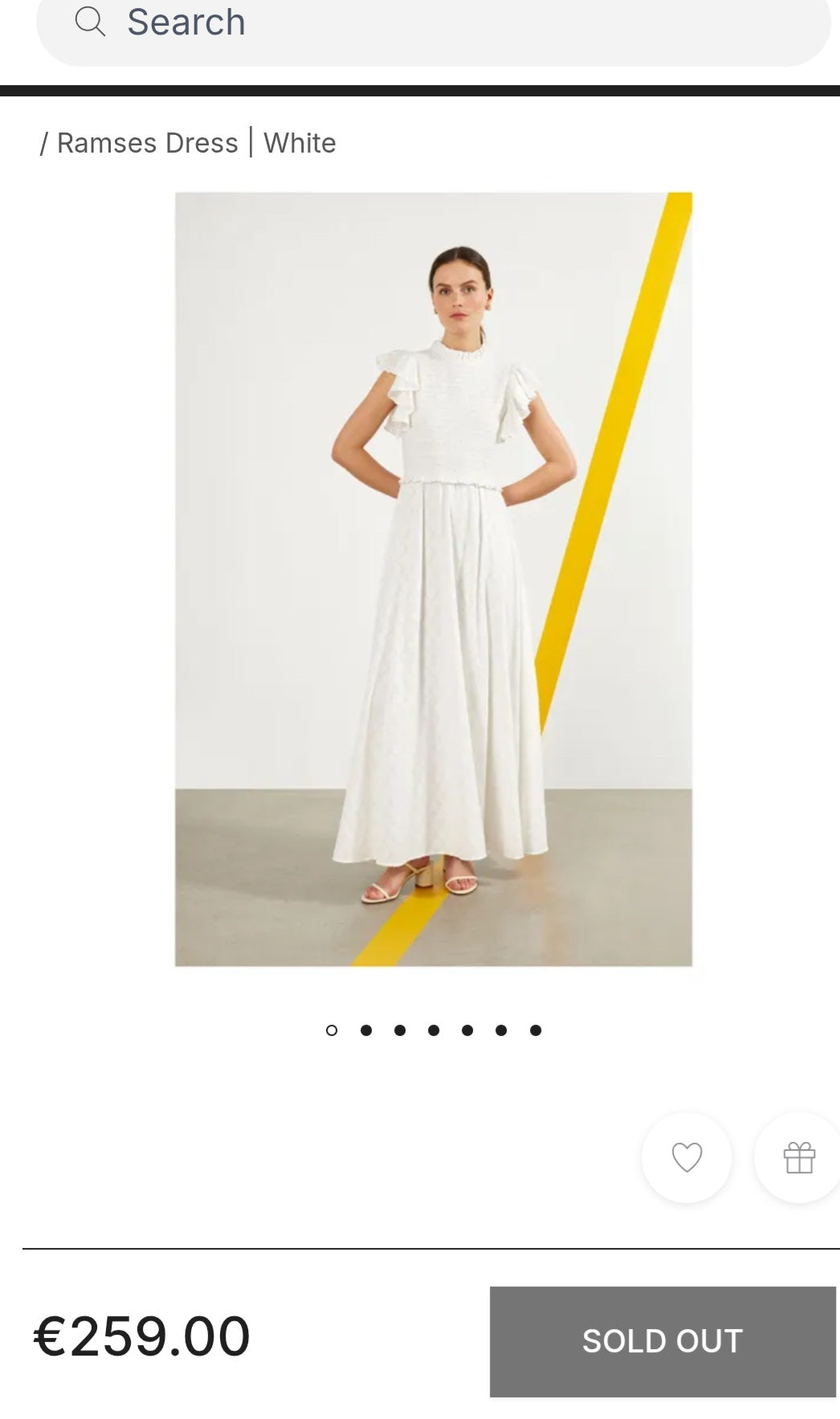This screenshot has height=1419, width=840.
Task: Select the fourth image indicator dot
Action: tap(434, 1030)
